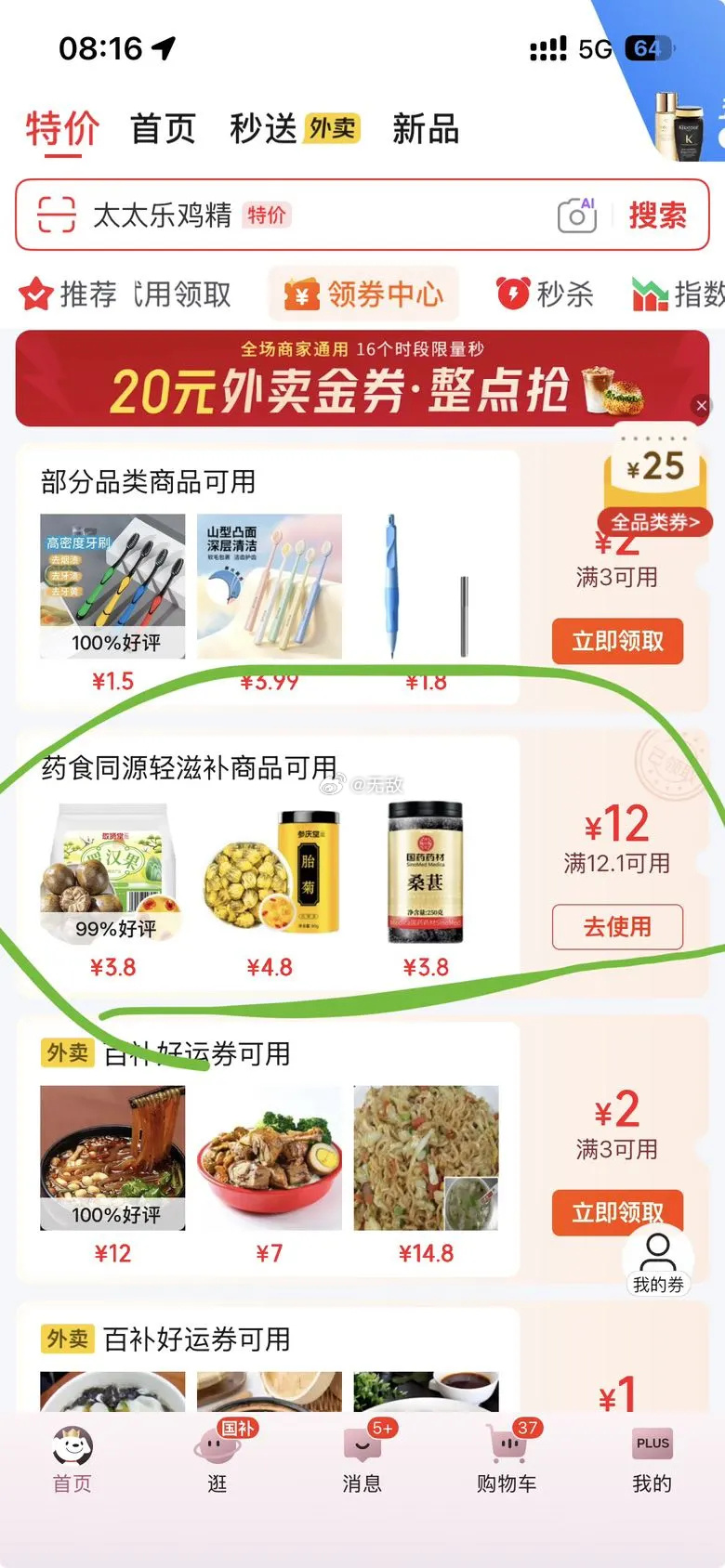Screen dimensions: 725x1568
Task: Open the 领券中心 tab
Action: [x=364, y=294]
